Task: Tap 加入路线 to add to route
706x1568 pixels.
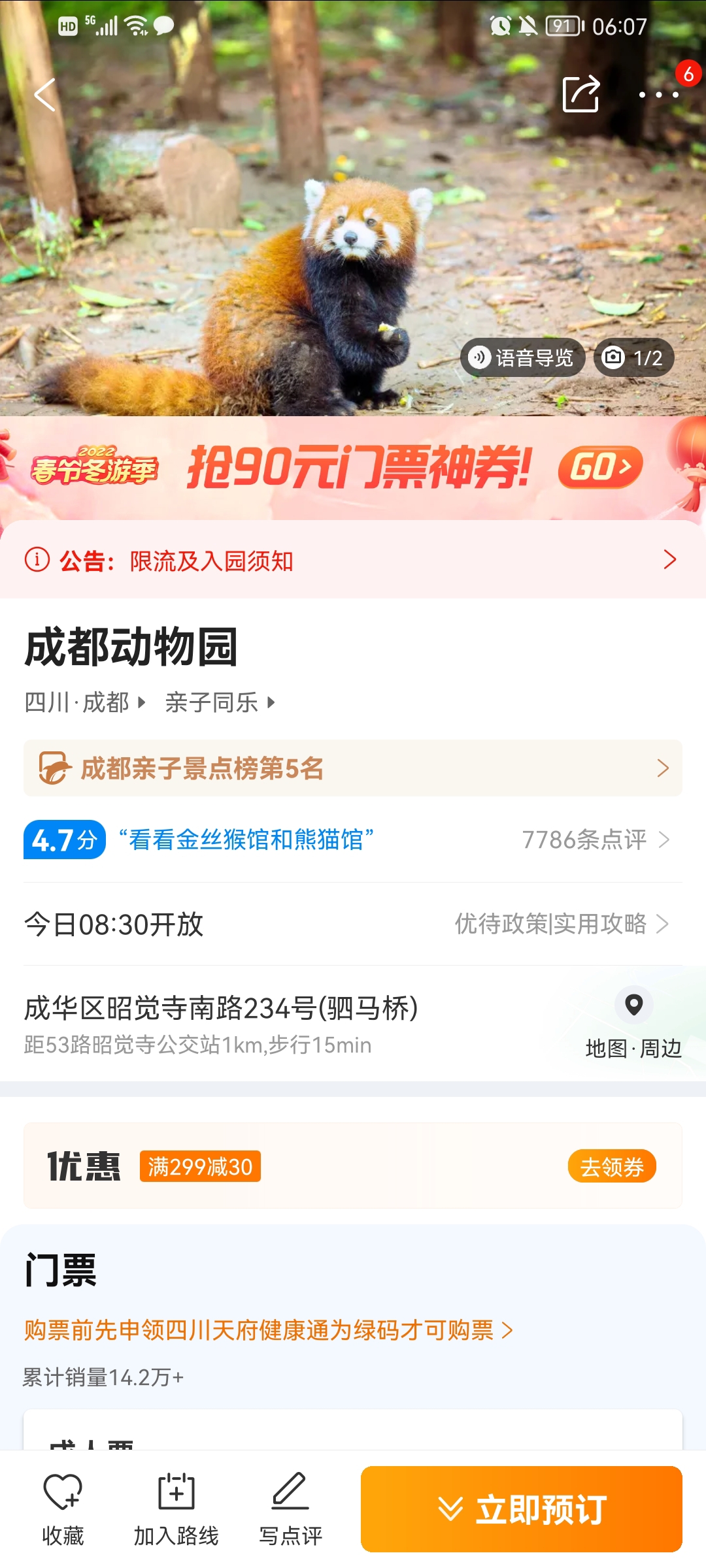Action: (x=176, y=1510)
